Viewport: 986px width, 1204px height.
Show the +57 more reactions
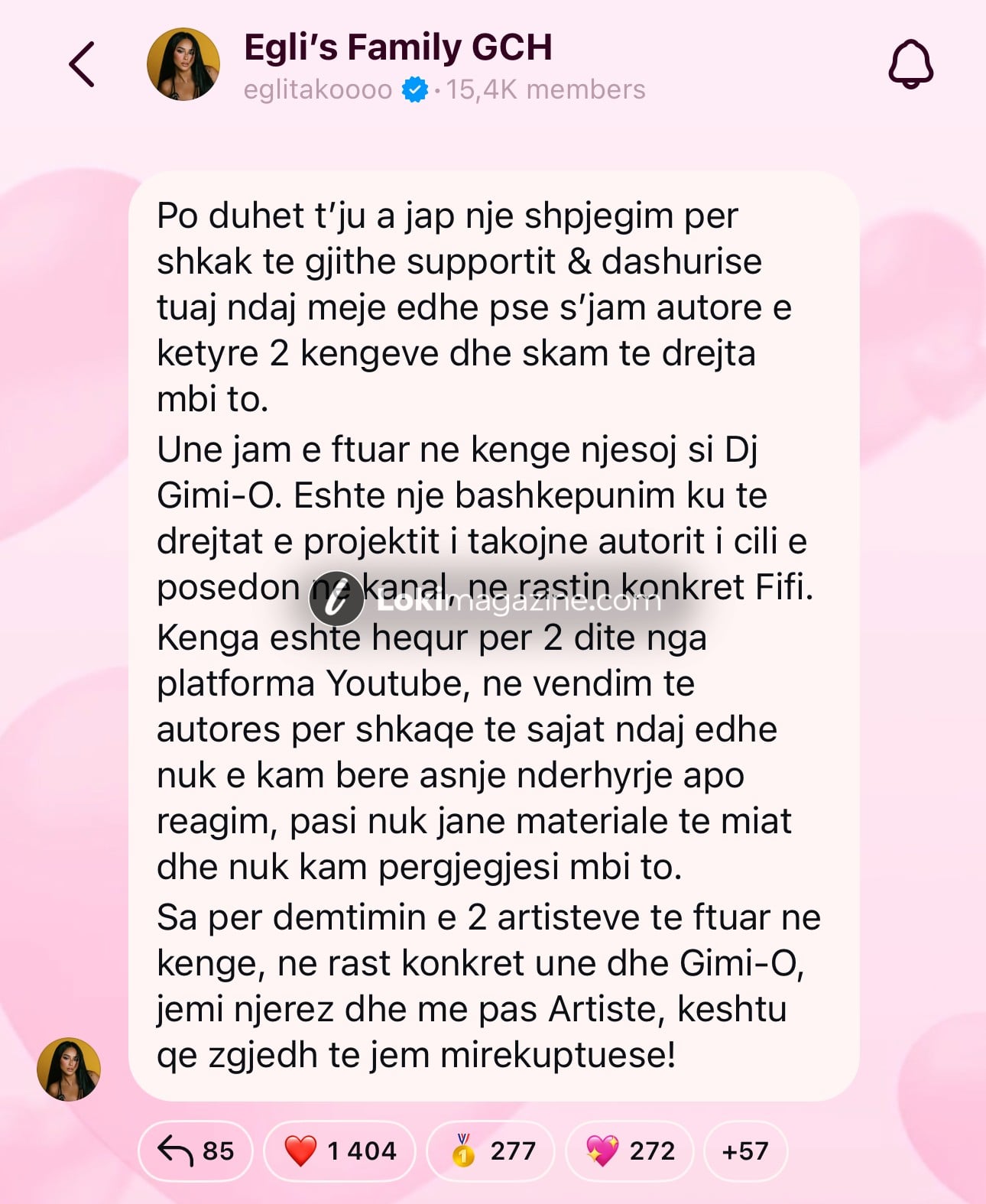pyautogui.click(x=745, y=1150)
